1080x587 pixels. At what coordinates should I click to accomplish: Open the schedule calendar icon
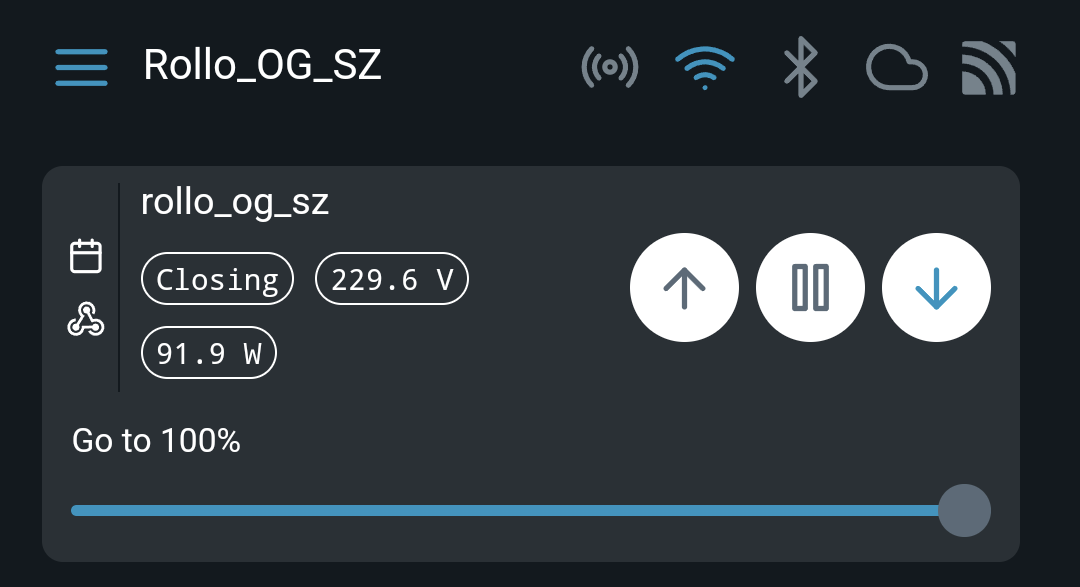click(x=86, y=256)
